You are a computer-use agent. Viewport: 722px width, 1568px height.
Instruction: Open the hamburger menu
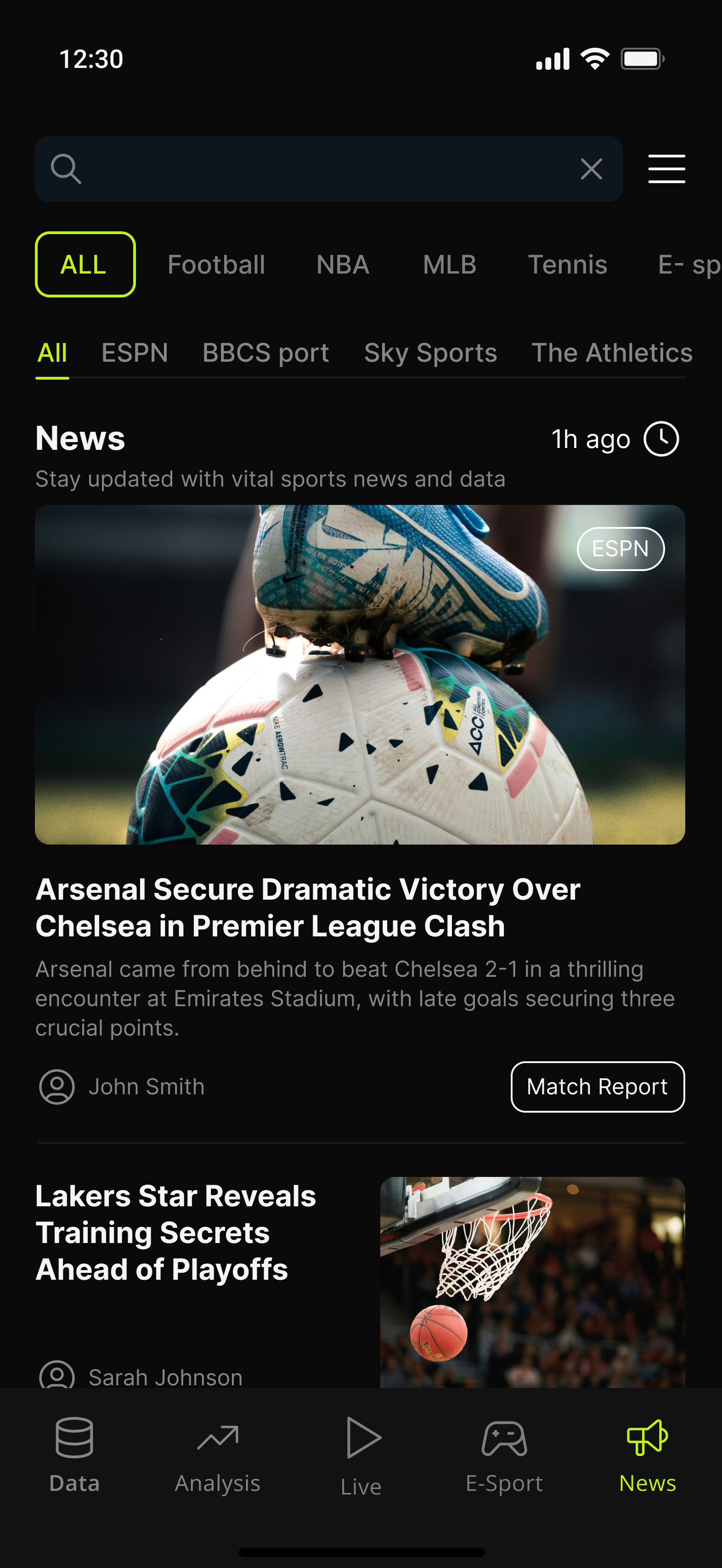(x=666, y=168)
